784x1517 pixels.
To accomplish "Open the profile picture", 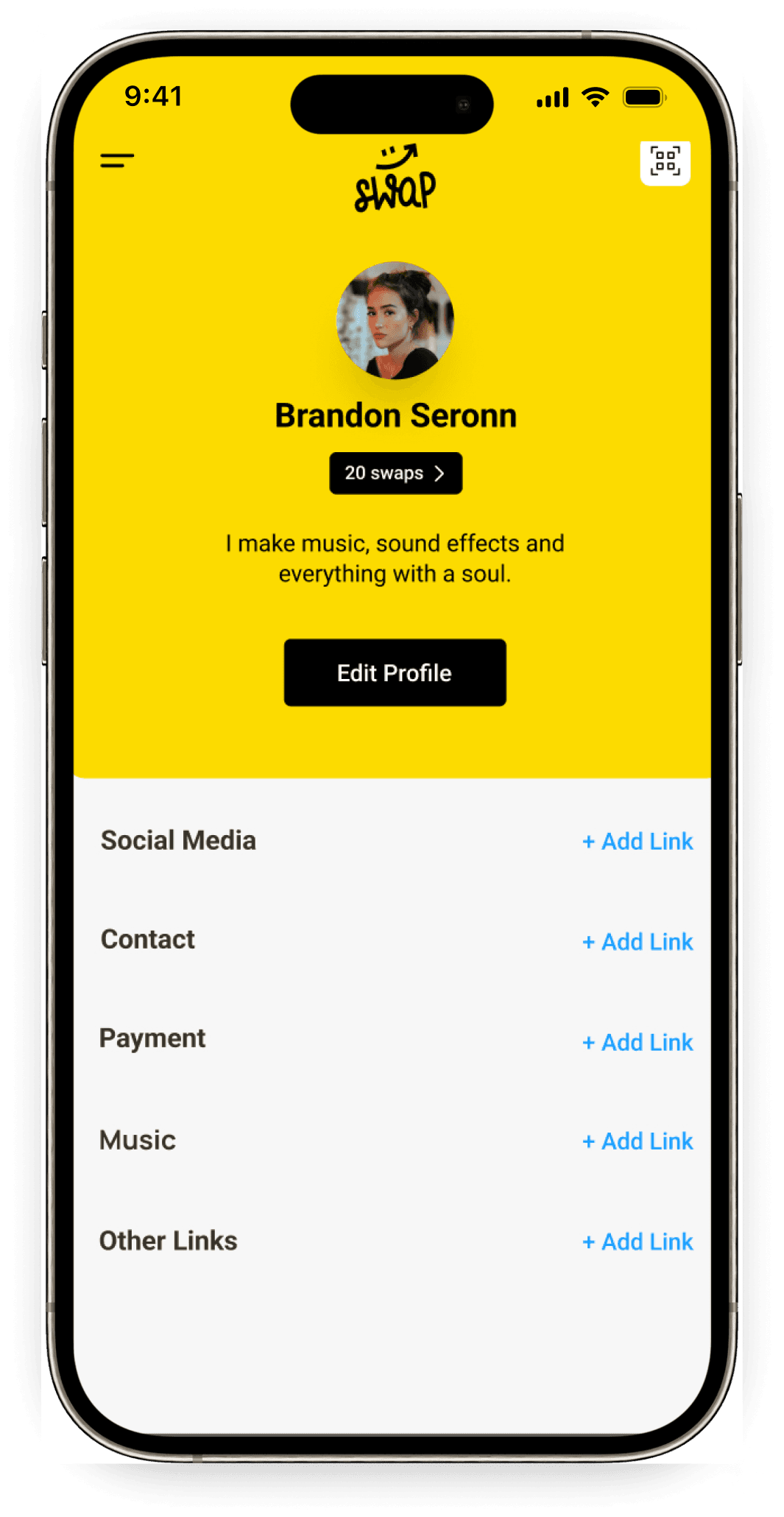I will [x=395, y=320].
